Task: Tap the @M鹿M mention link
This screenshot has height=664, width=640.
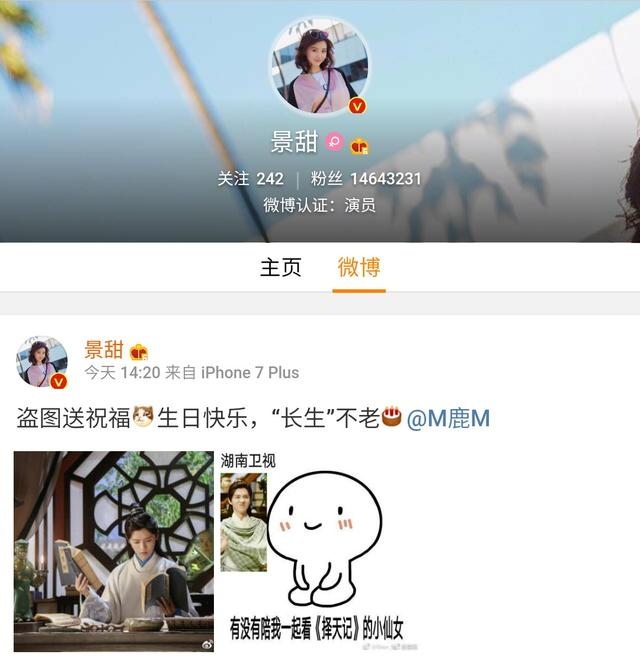Action: tap(449, 418)
